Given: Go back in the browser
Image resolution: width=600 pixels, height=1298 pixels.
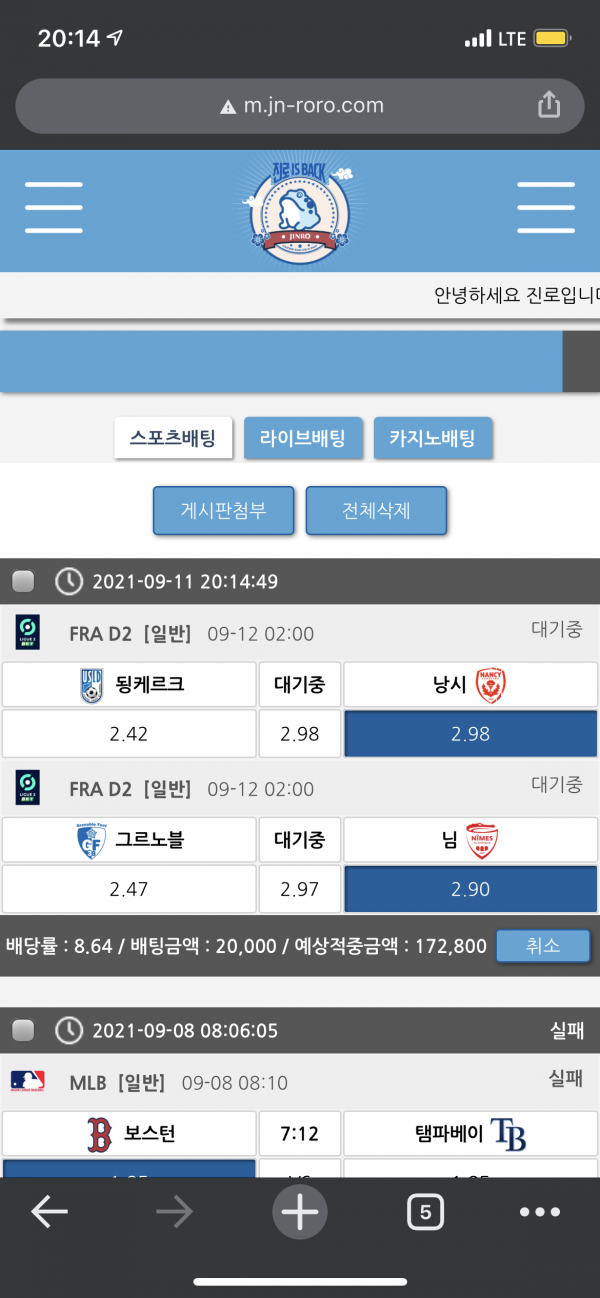Looking at the screenshot, I should point(49,1212).
